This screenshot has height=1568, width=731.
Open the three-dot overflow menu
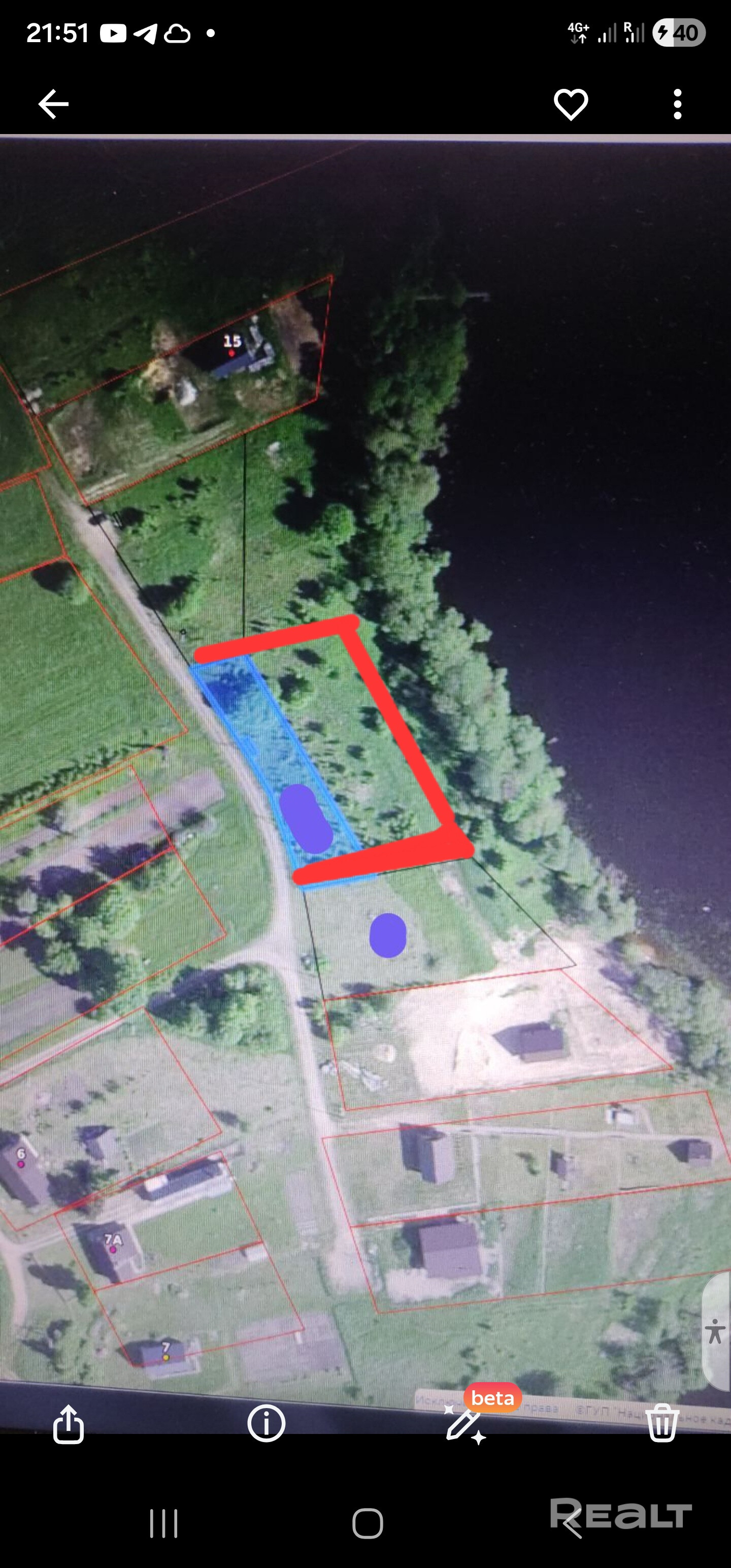[677, 104]
